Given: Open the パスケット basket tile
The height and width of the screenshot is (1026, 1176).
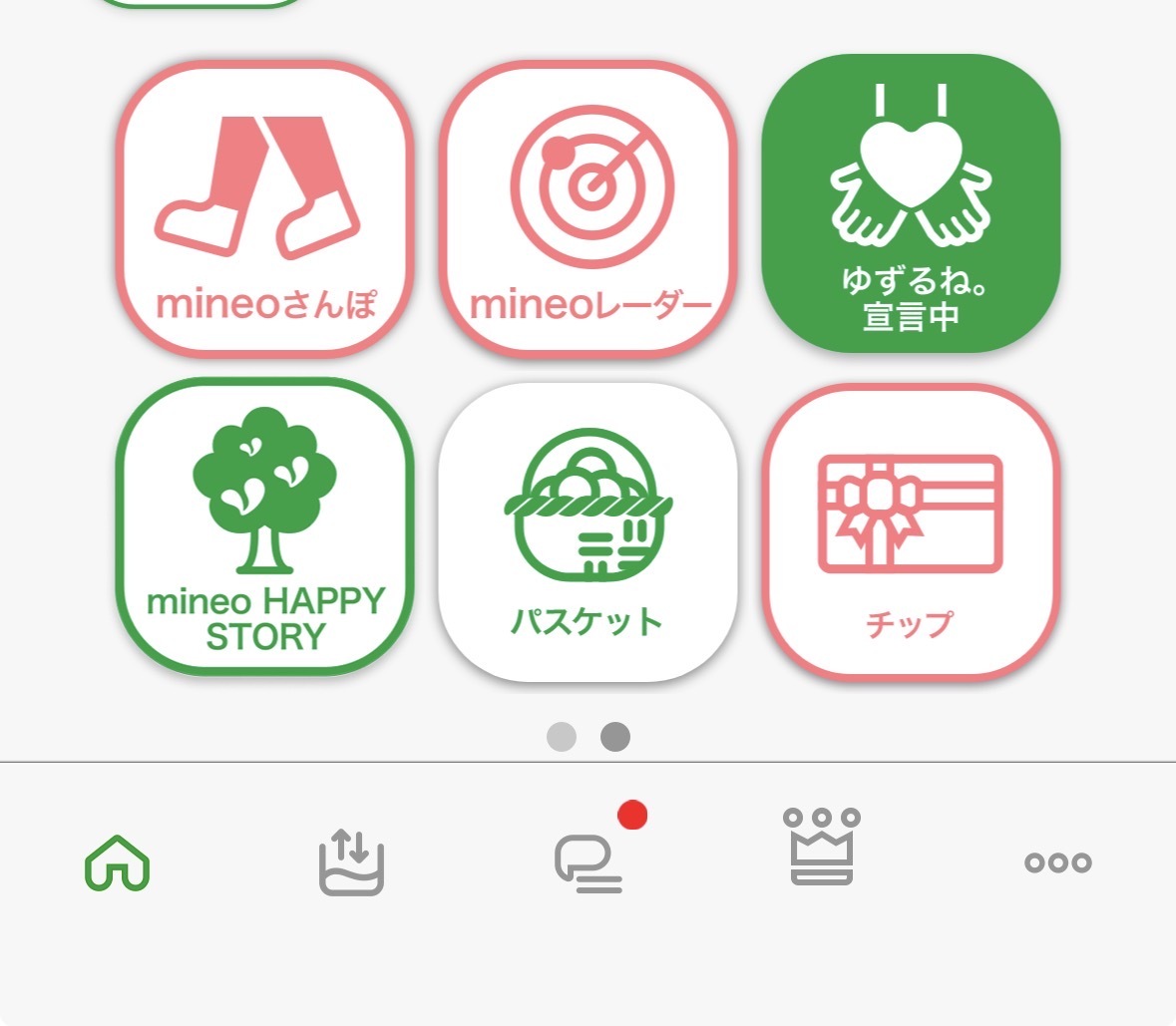Looking at the screenshot, I should (x=588, y=531).
